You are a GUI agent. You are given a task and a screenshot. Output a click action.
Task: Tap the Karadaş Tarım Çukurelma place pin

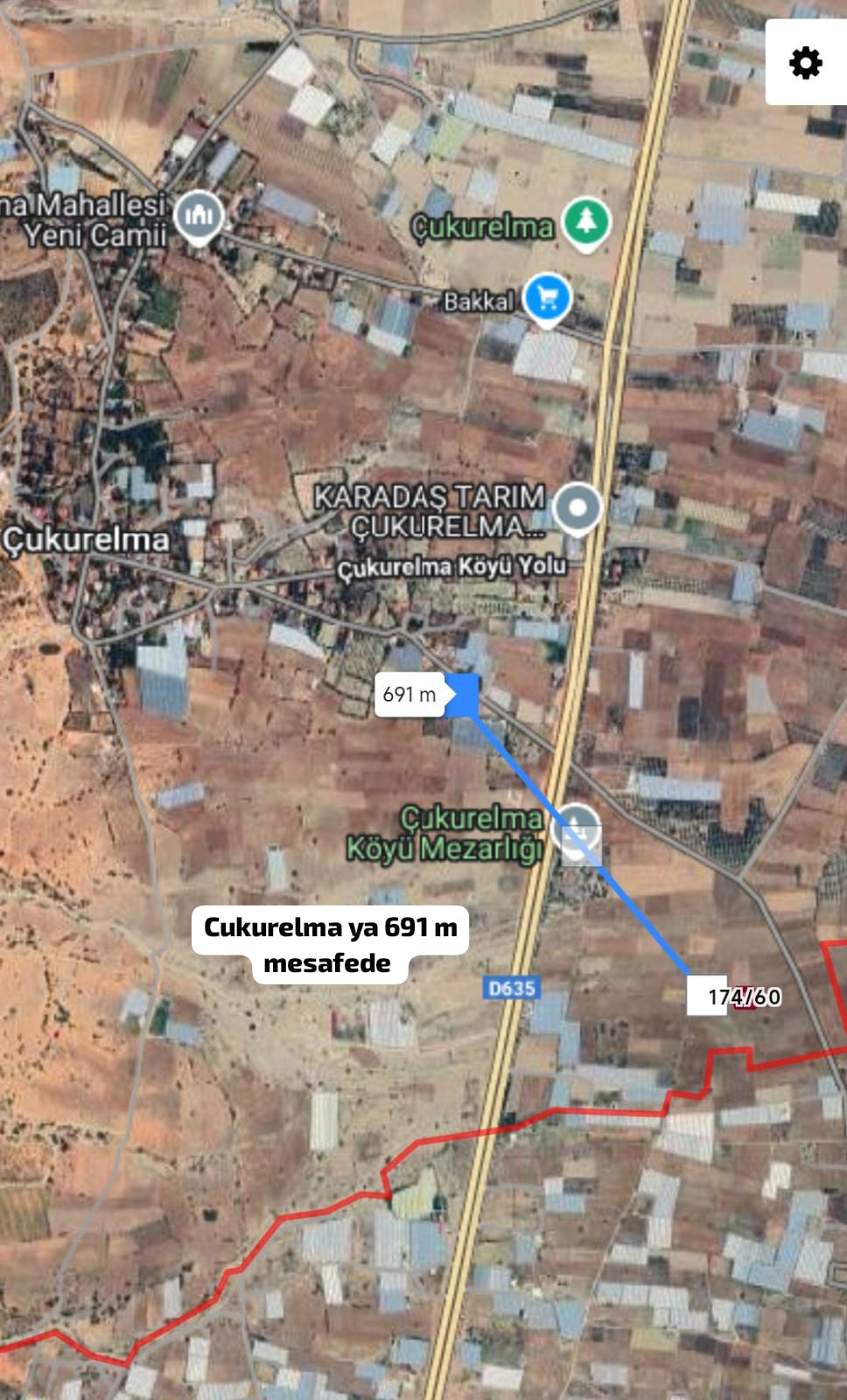point(578,507)
